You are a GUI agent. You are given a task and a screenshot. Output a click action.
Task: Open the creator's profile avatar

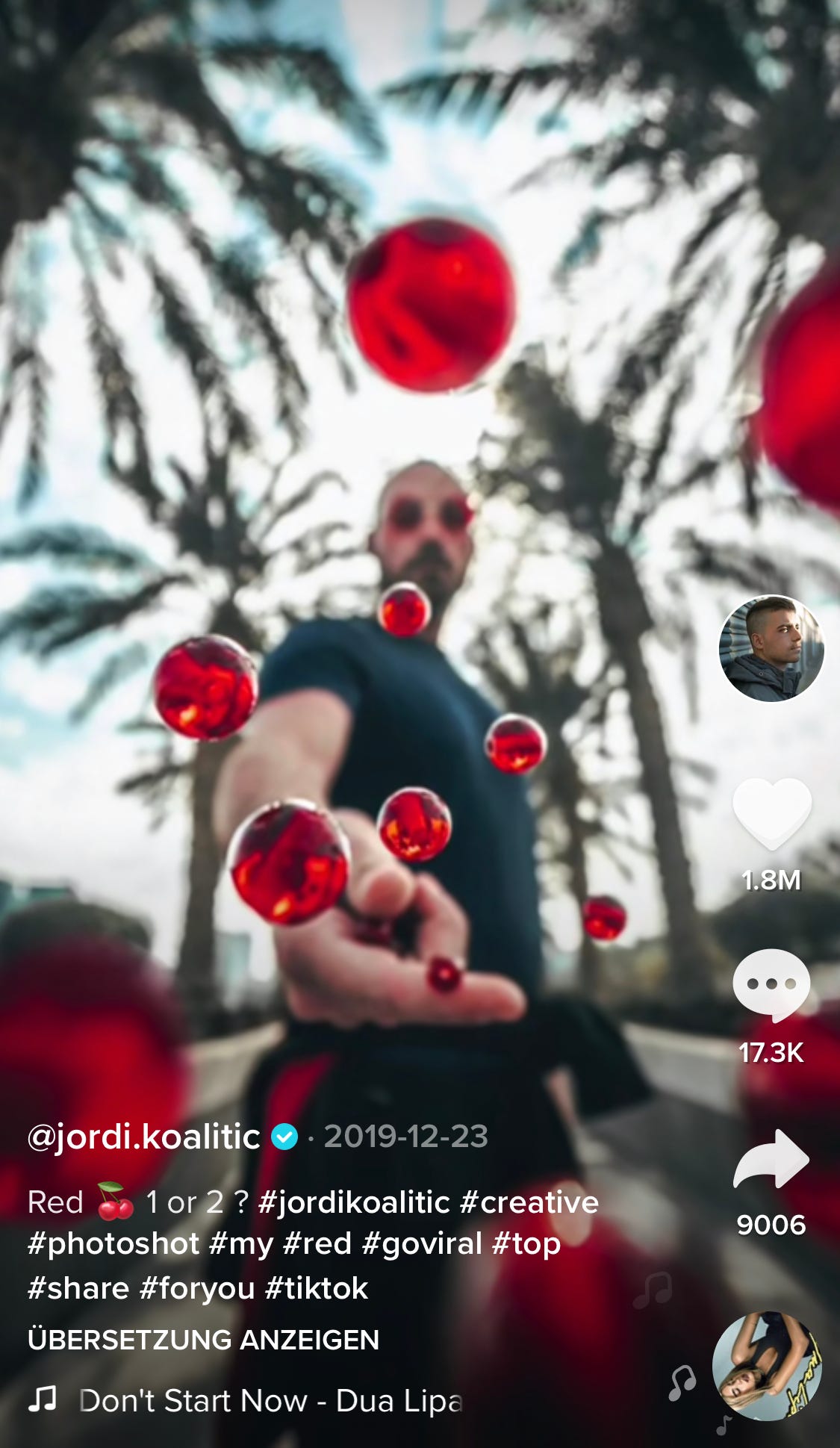pos(771,648)
